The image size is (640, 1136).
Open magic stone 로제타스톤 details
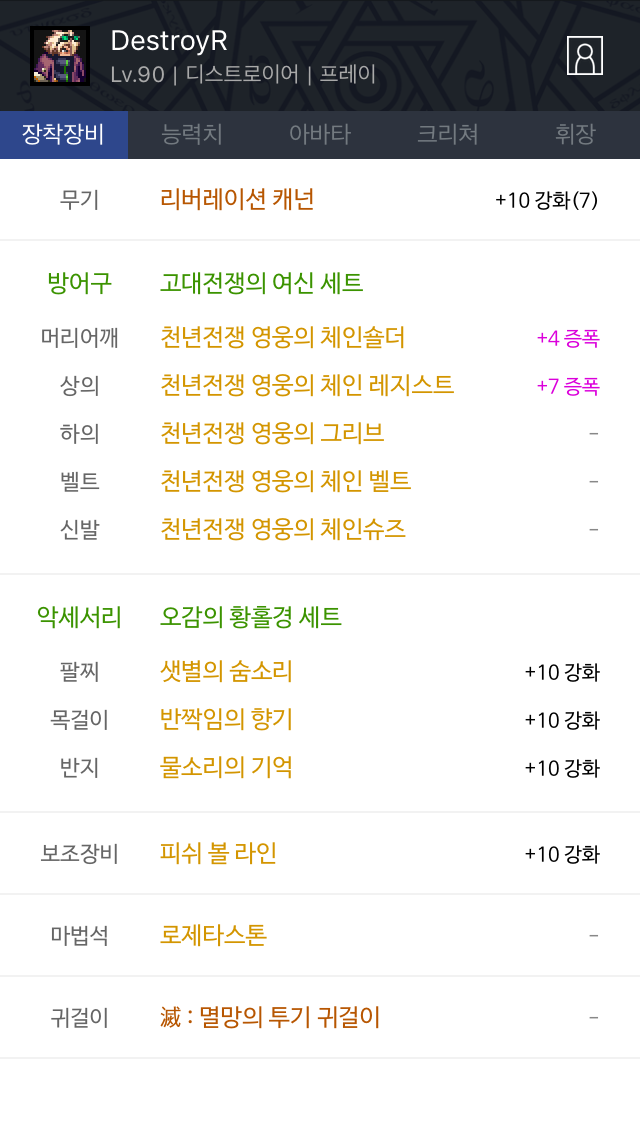click(x=213, y=935)
